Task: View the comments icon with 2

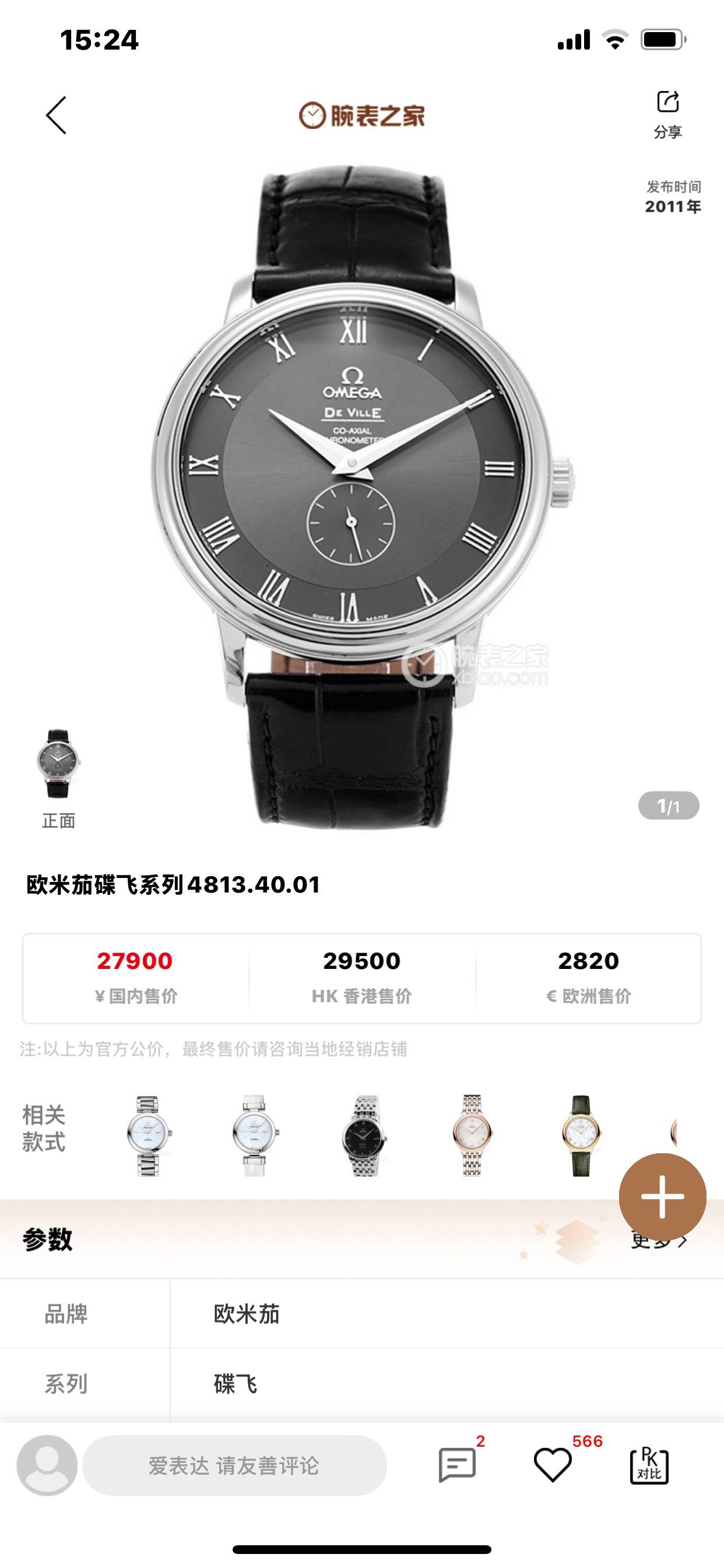Action: pos(458,1465)
